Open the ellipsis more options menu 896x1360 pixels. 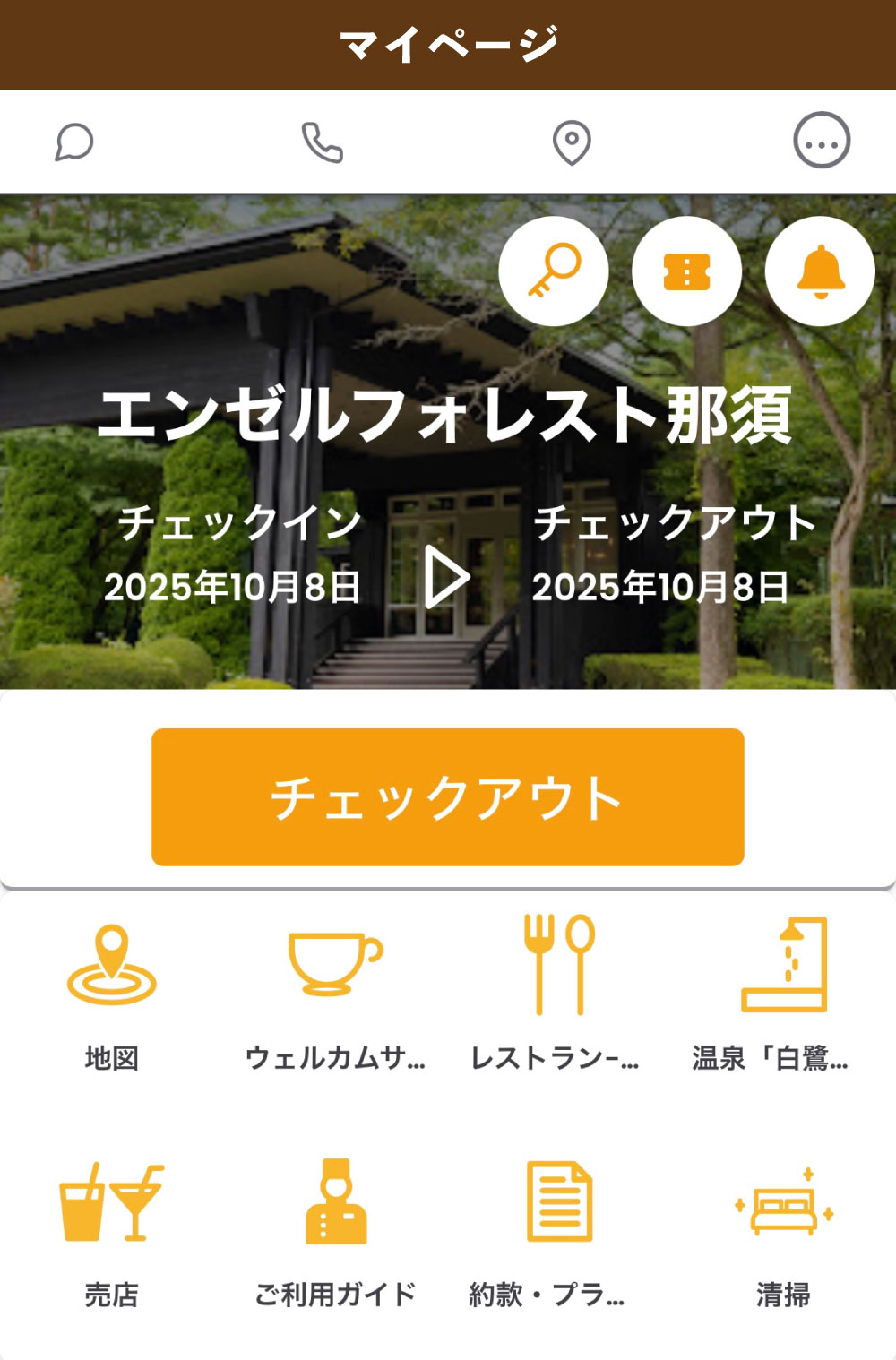[820, 142]
